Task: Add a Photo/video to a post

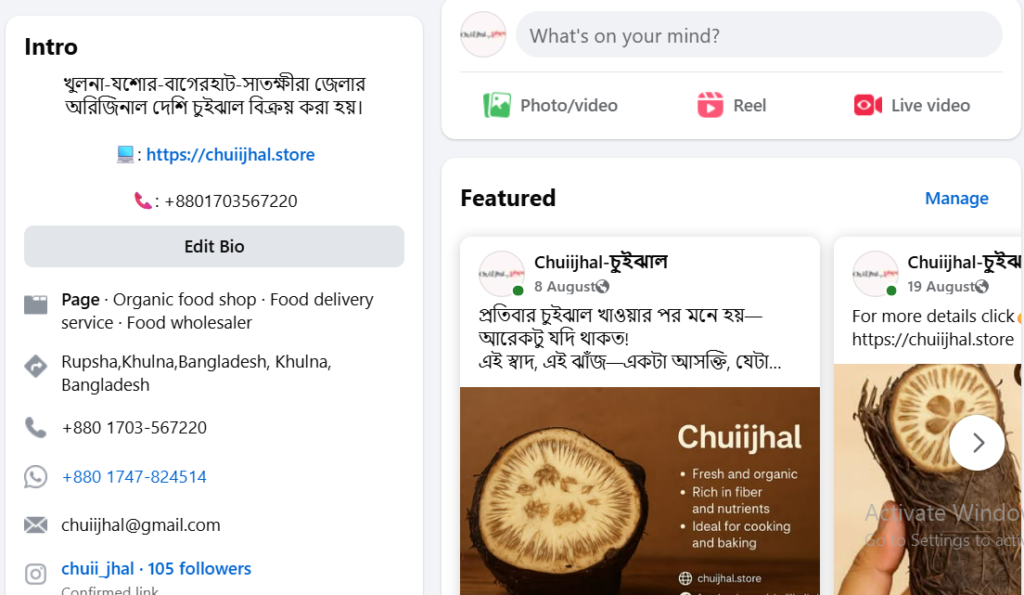Action: tap(550, 105)
